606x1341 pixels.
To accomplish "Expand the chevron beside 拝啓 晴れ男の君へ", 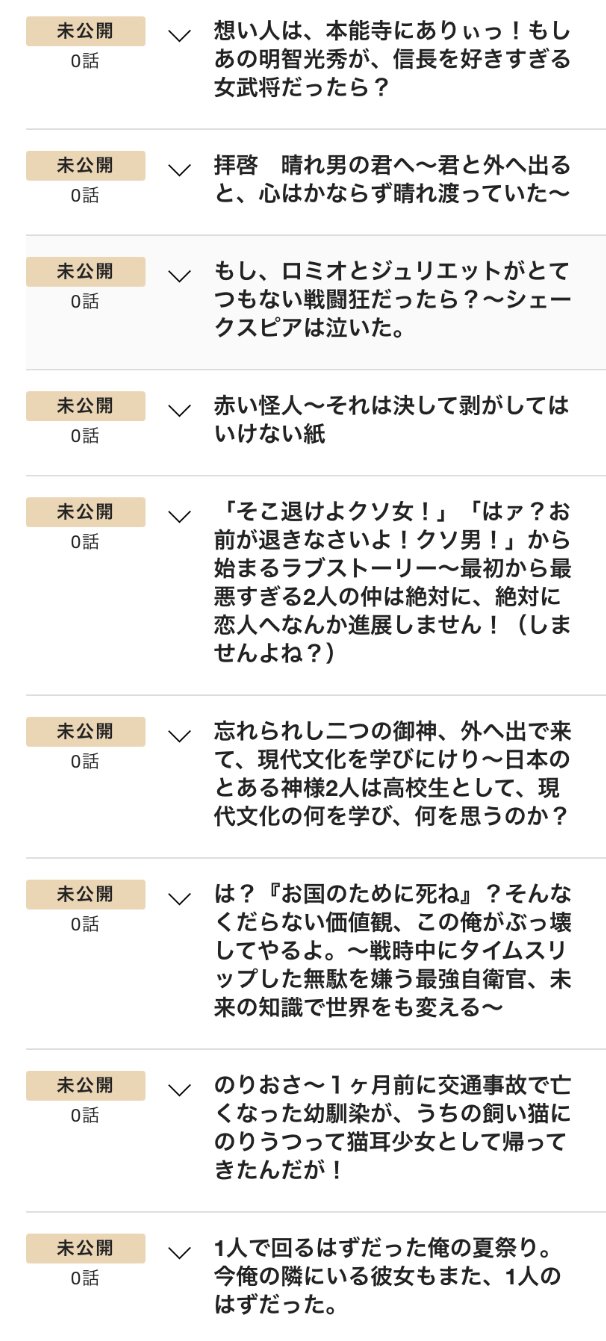I will coord(180,169).
